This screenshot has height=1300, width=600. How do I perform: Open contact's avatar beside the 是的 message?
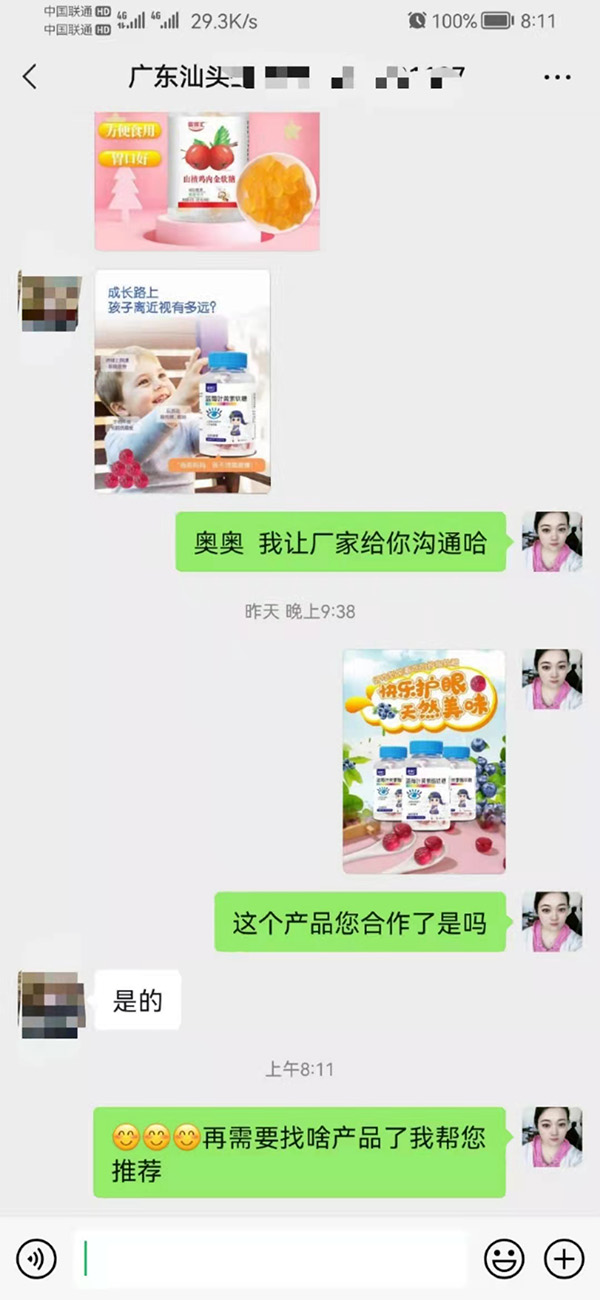click(50, 1003)
